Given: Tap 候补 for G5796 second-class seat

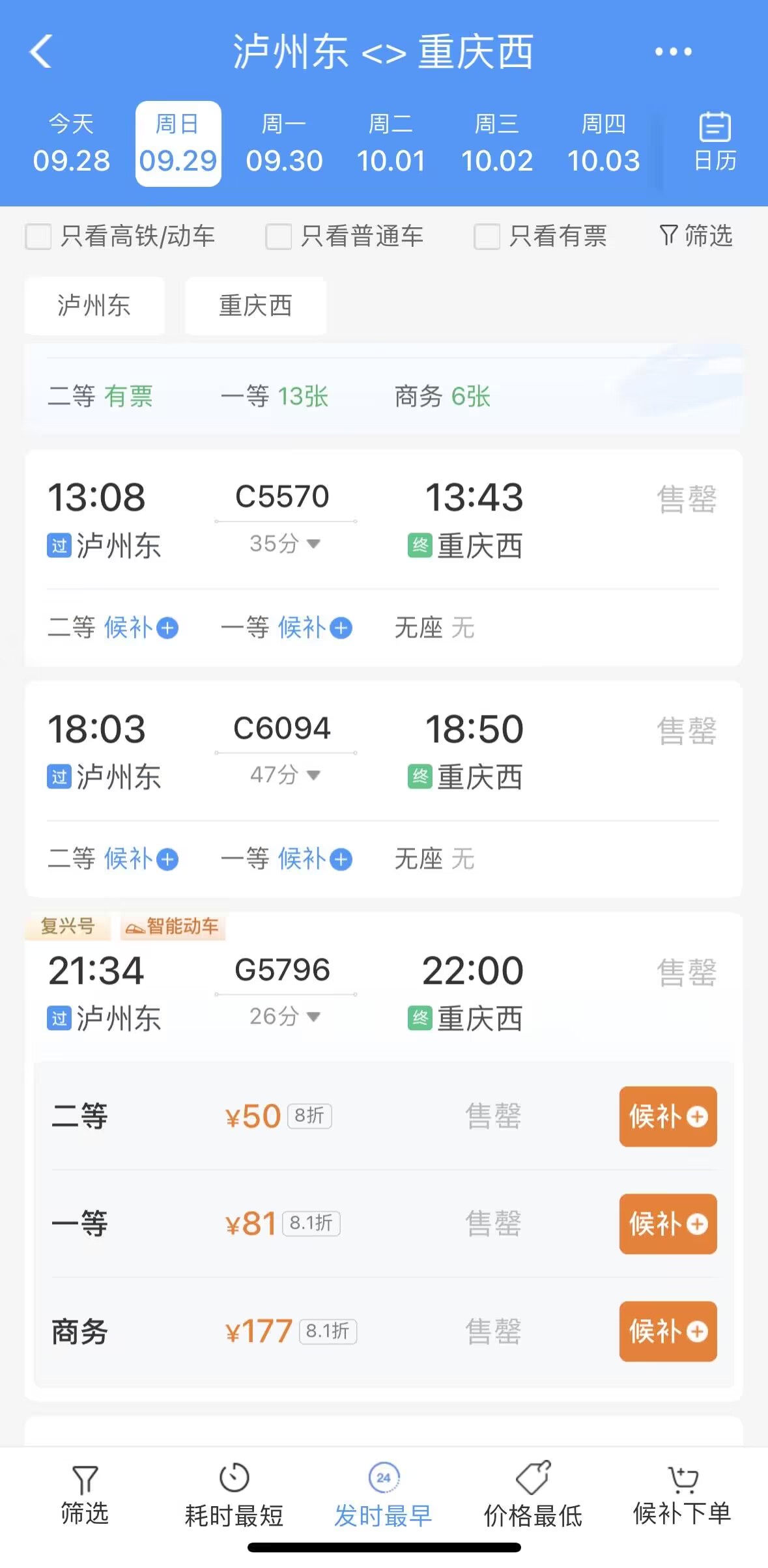Looking at the screenshot, I should point(667,1116).
